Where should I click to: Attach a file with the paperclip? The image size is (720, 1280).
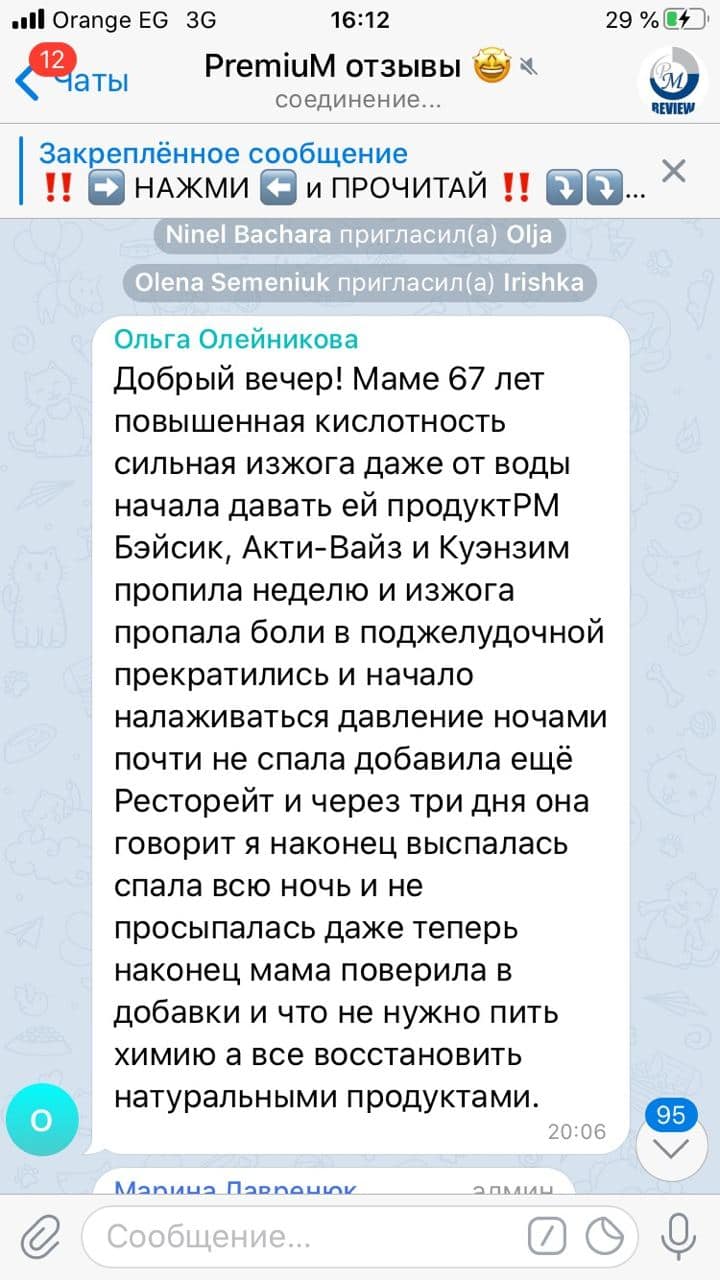pyautogui.click(x=41, y=1236)
